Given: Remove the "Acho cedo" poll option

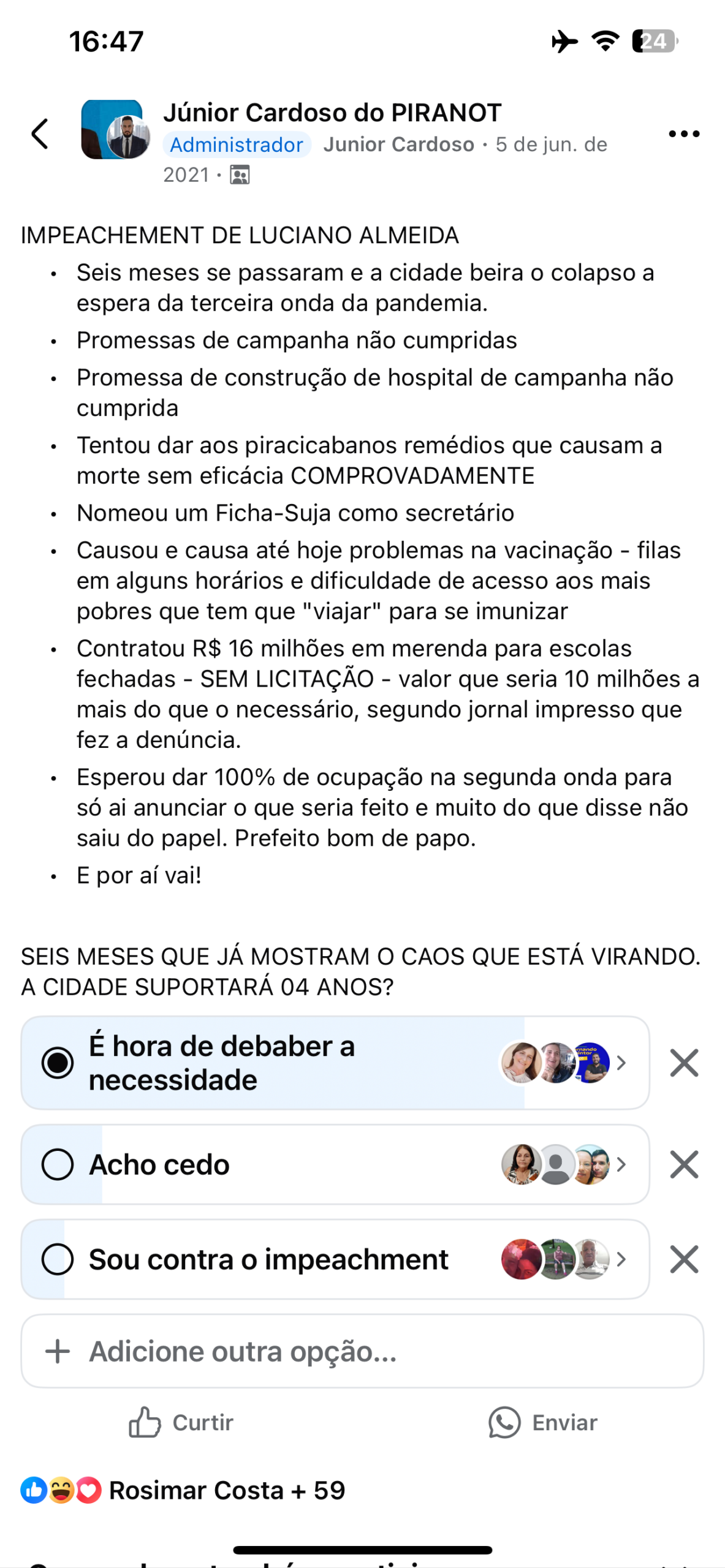Looking at the screenshot, I should point(684,1164).
